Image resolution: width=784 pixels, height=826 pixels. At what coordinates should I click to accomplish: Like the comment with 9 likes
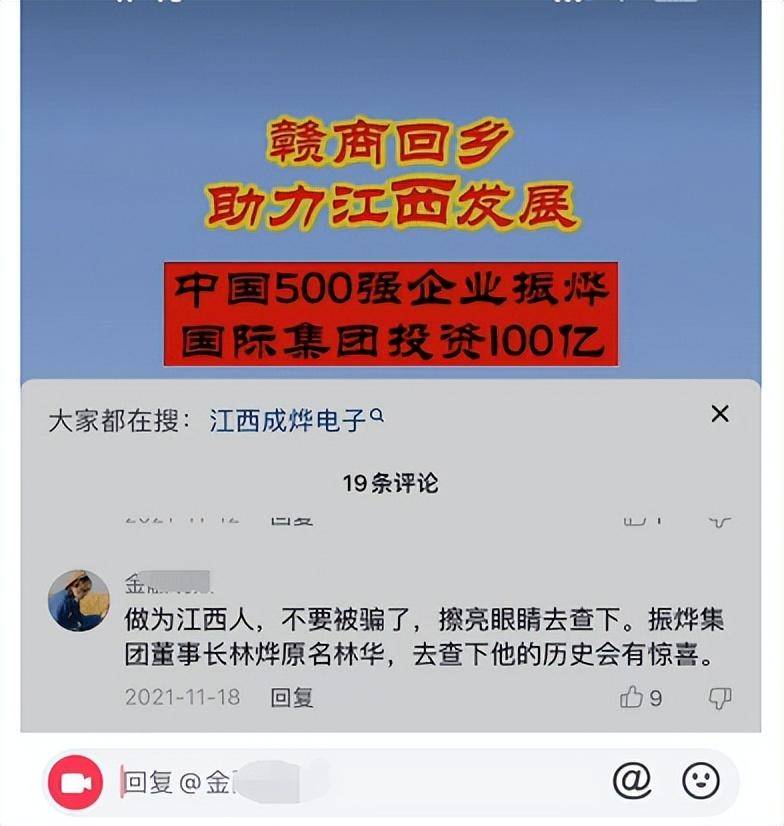631,698
